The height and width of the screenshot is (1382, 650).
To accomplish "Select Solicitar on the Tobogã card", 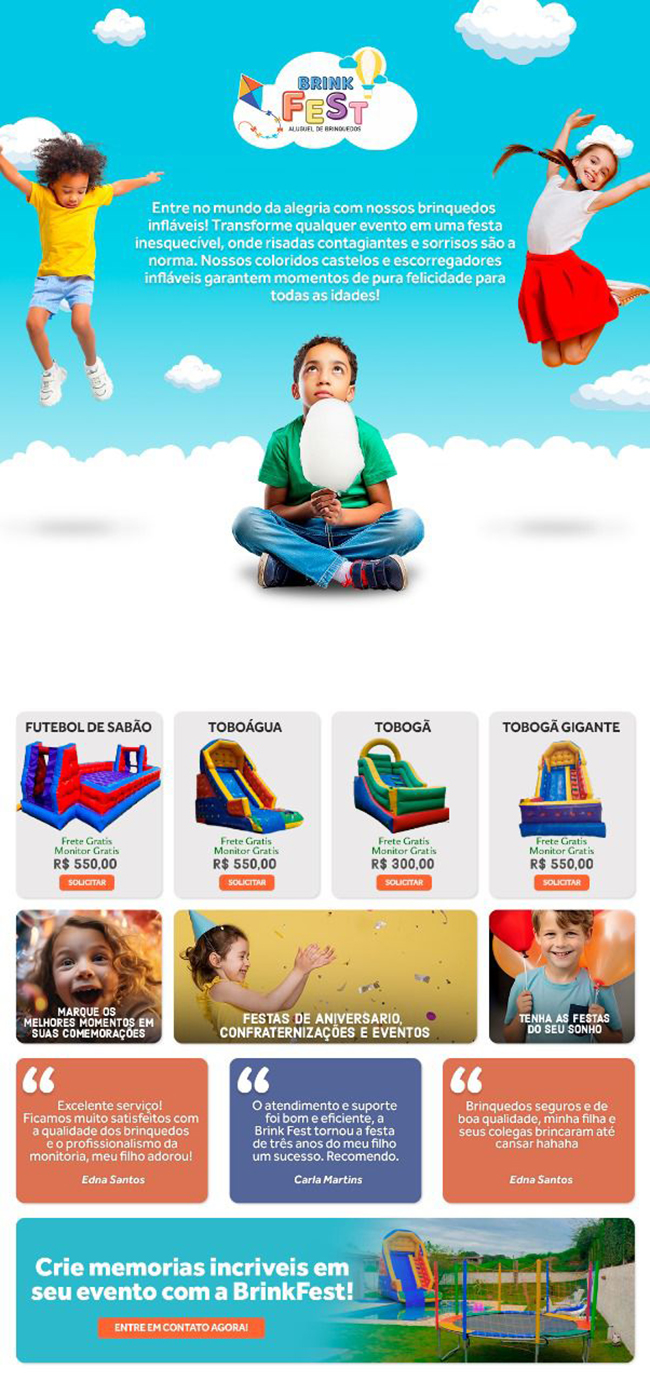I will click(x=403, y=883).
